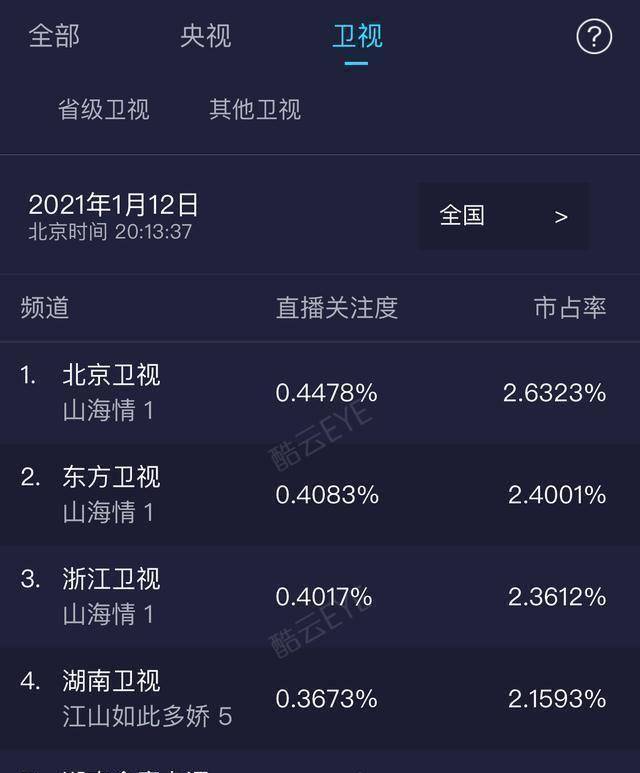
Task: Open the 全国 region selector
Action: pyautogui.click(x=503, y=216)
